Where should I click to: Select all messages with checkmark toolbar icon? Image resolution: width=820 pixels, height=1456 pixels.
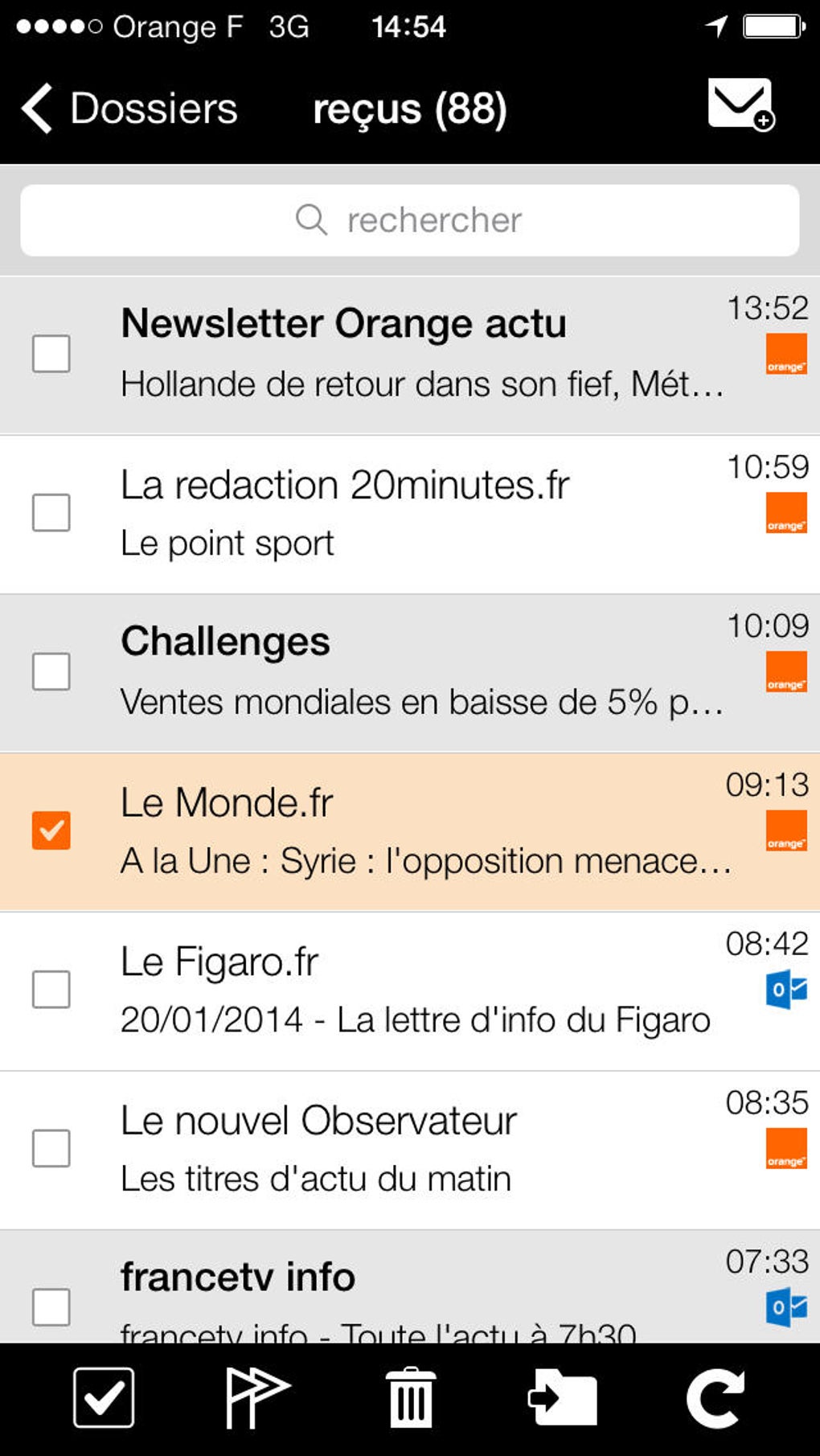pyautogui.click(x=103, y=1397)
